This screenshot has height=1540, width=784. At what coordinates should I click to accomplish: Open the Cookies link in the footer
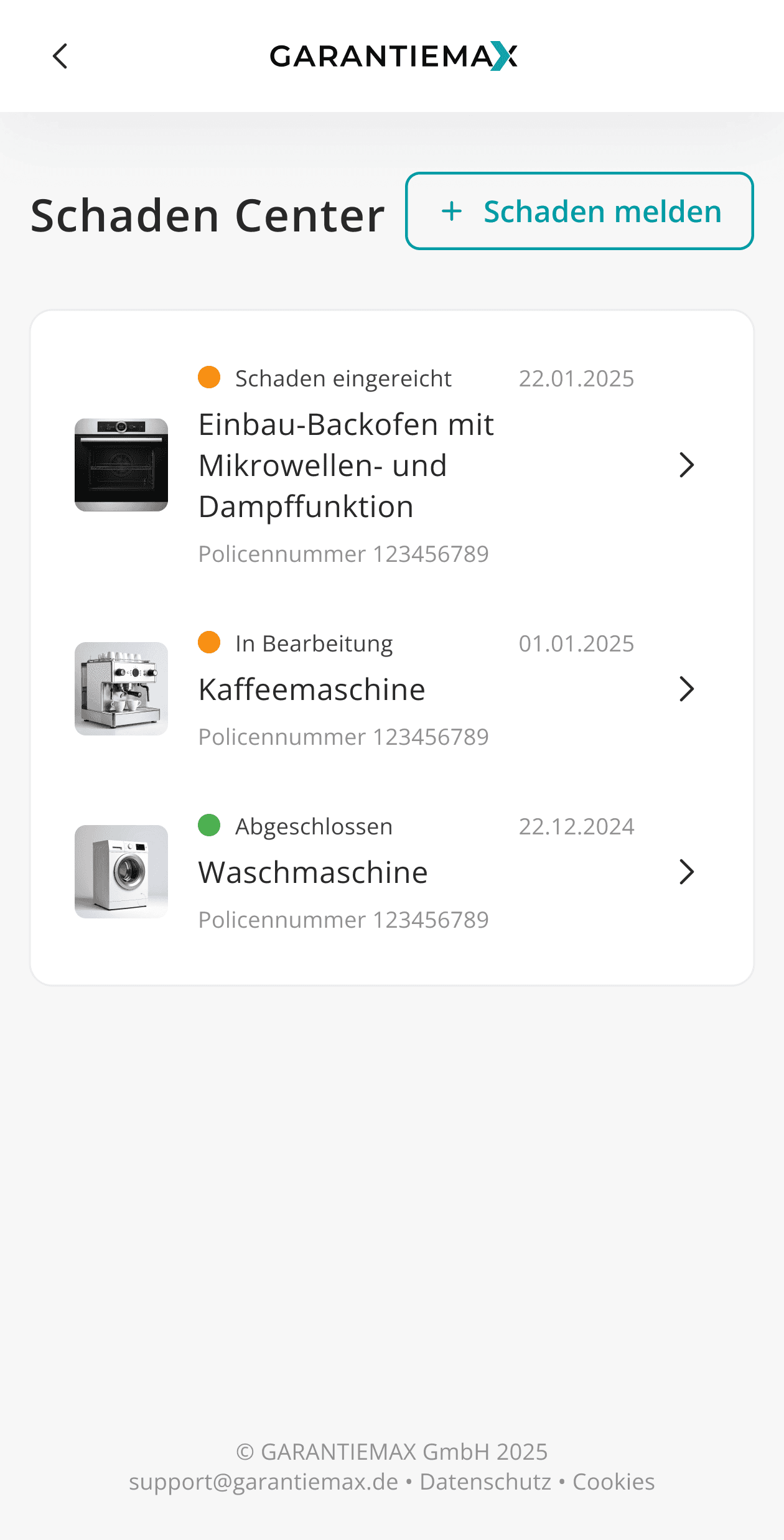(614, 1482)
